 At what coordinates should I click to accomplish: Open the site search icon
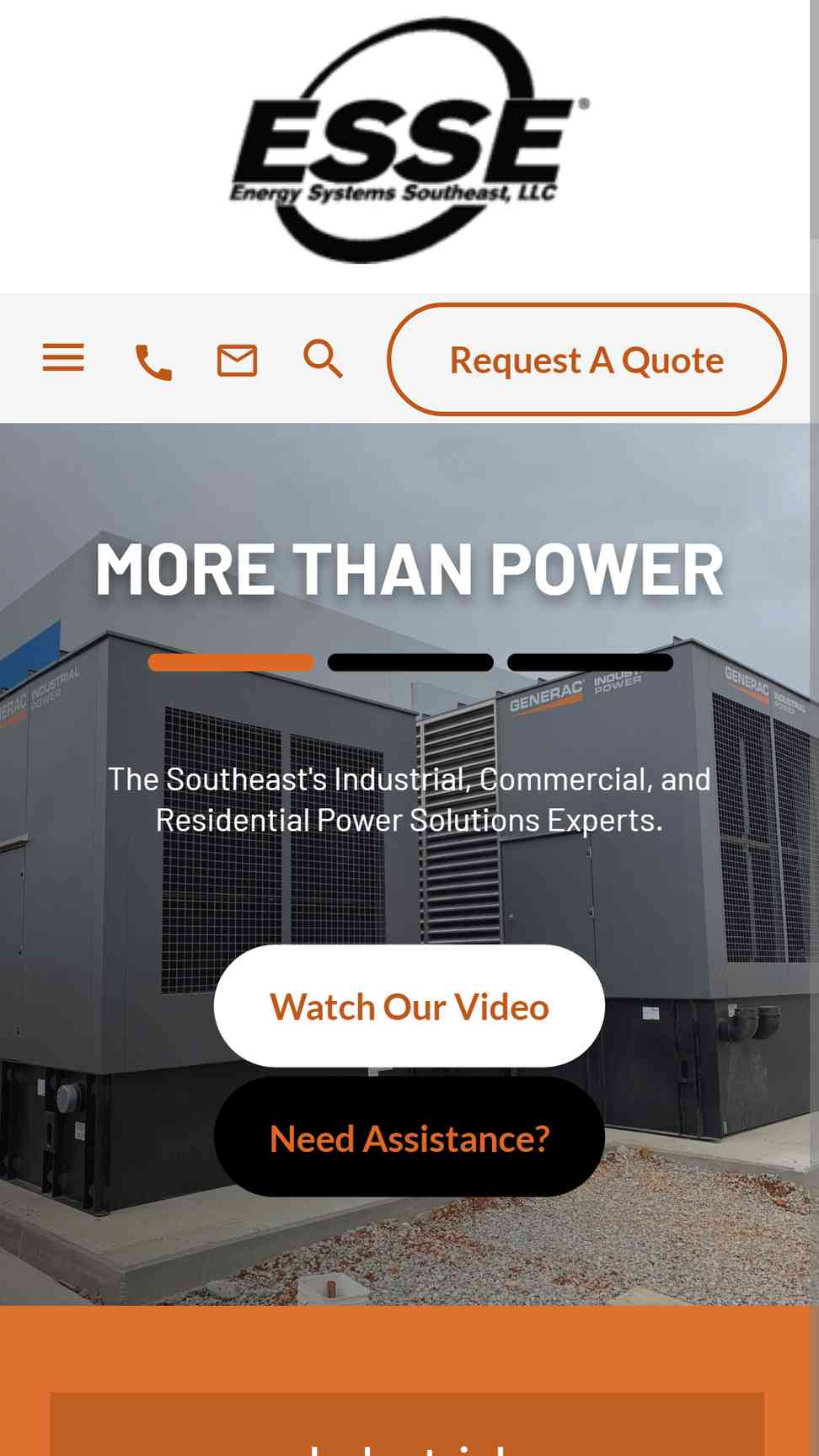324,359
